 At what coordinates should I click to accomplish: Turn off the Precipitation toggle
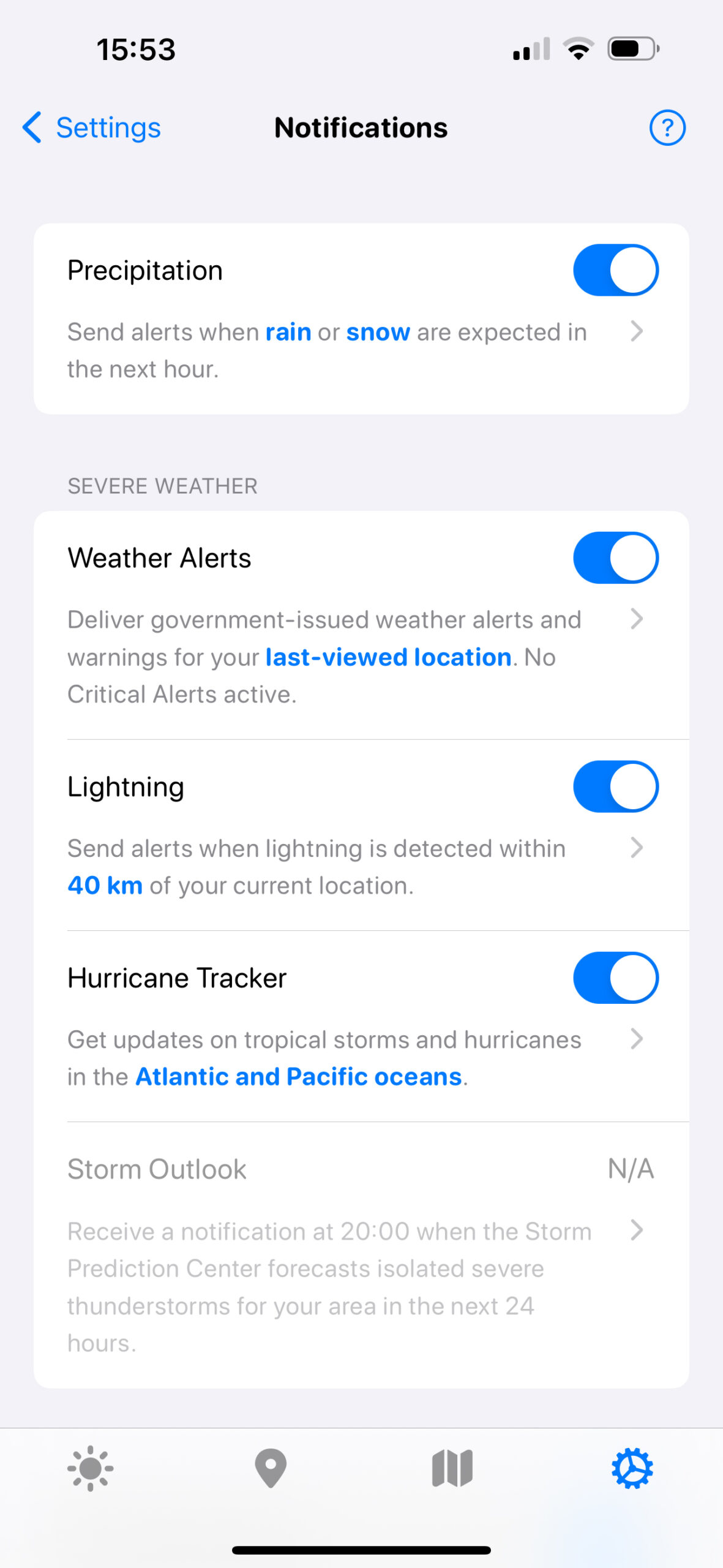(x=615, y=270)
